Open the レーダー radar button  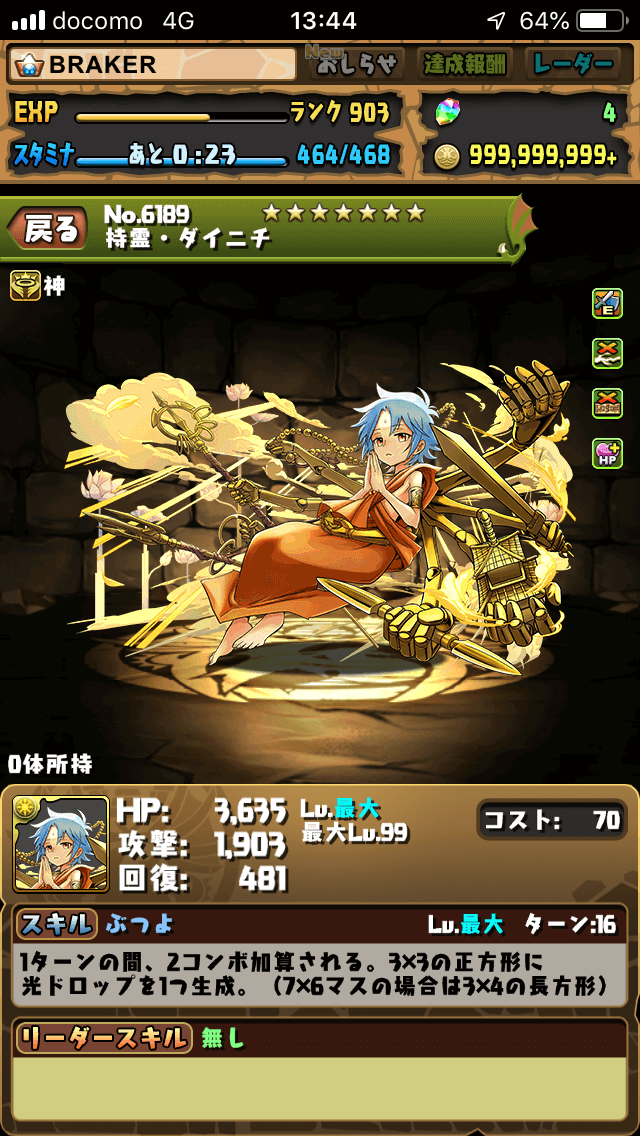[x=573, y=64]
